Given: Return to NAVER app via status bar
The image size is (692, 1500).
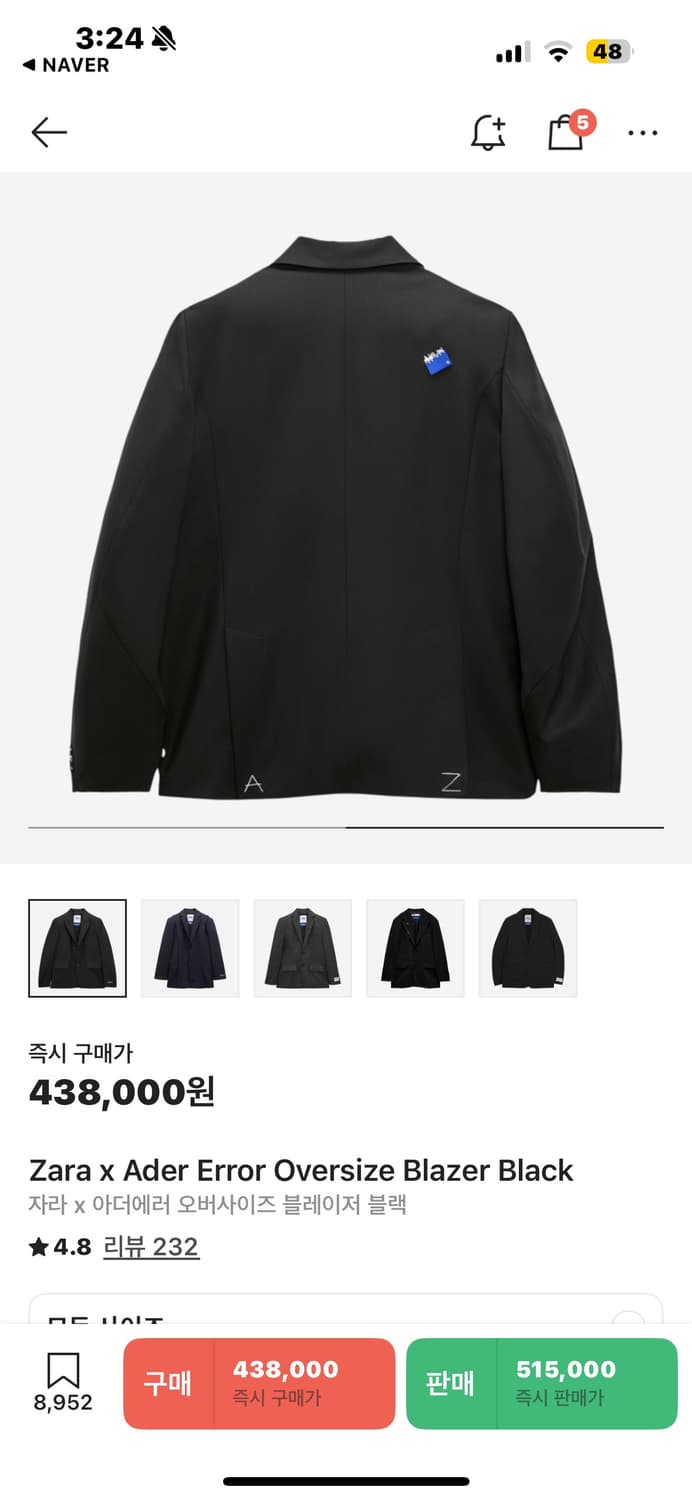Looking at the screenshot, I should tap(66, 65).
